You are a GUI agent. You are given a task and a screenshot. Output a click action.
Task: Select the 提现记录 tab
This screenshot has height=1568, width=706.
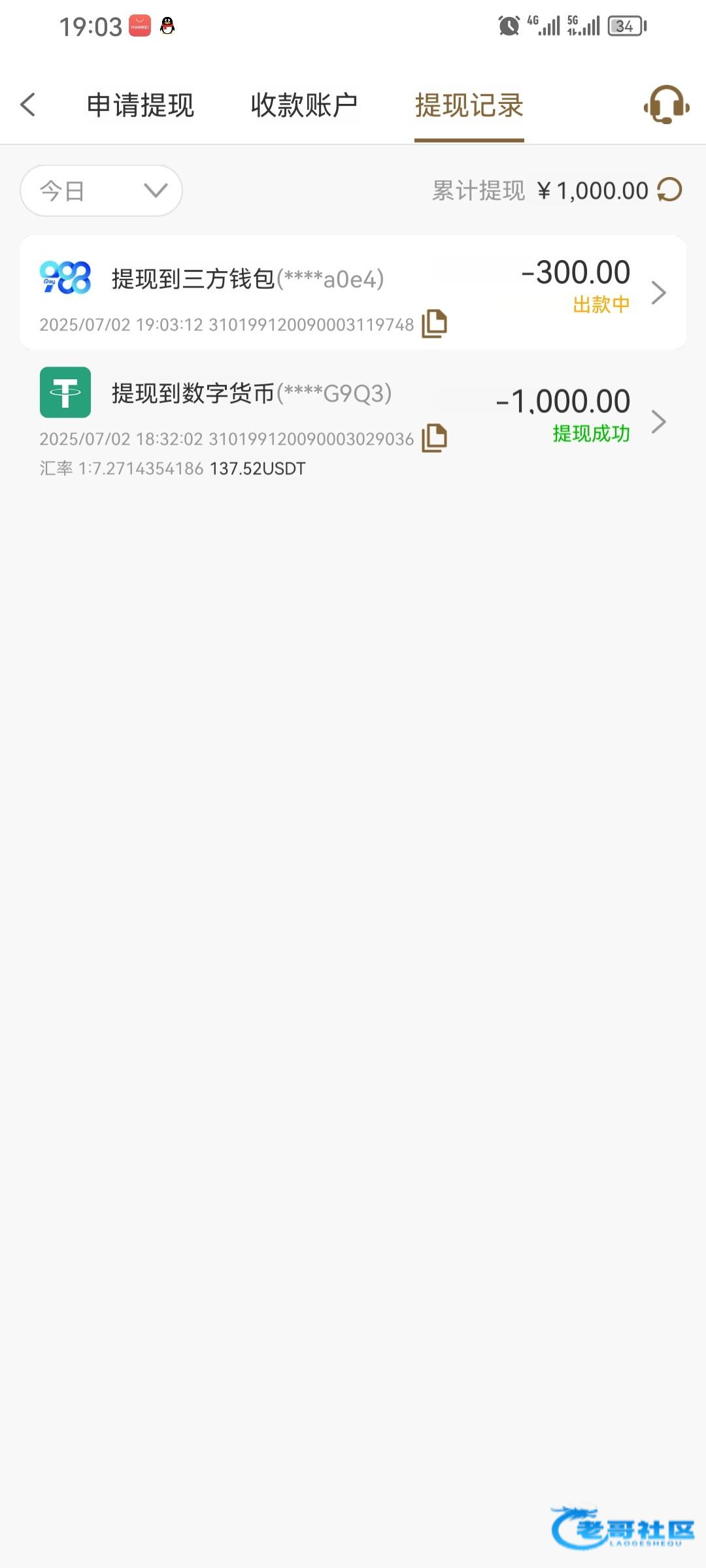(469, 105)
